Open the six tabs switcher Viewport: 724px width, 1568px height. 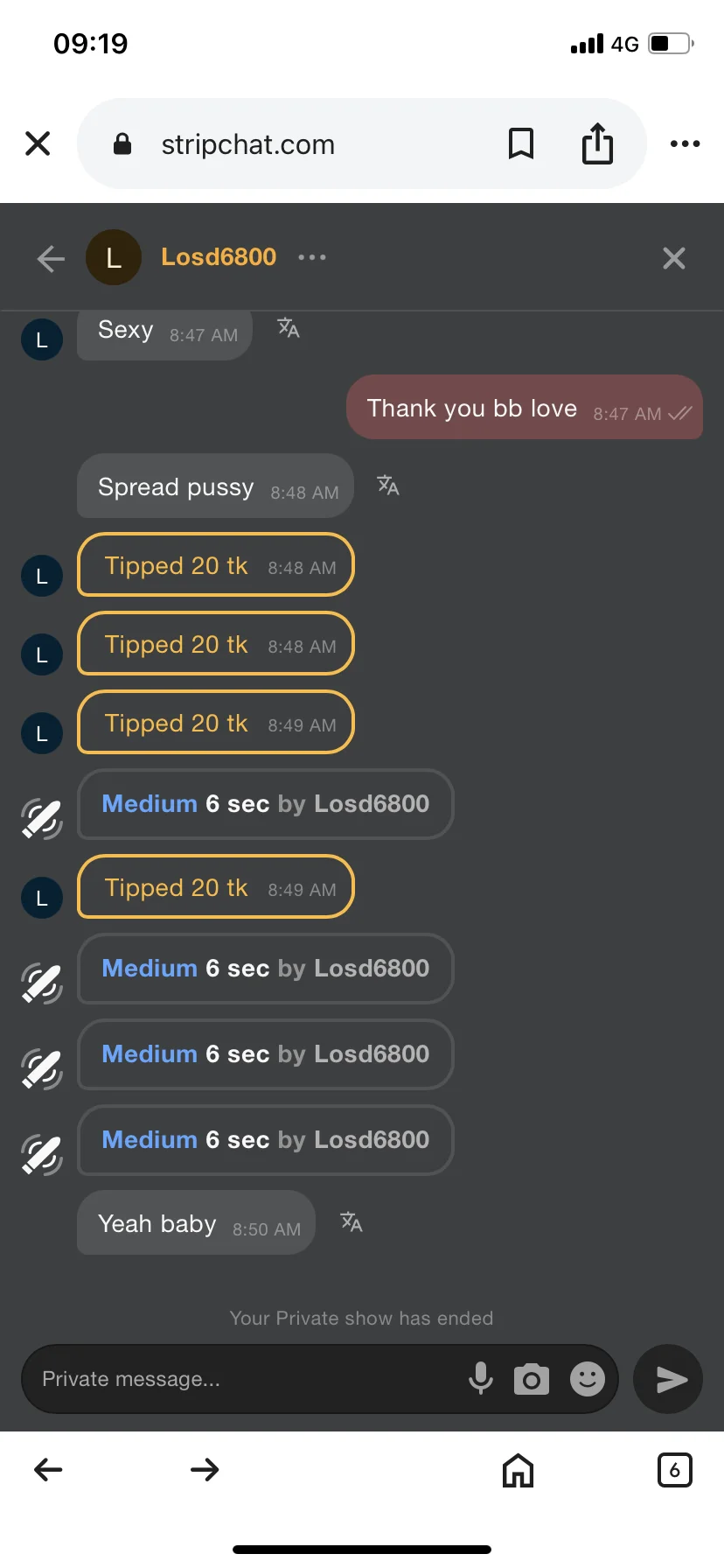[x=674, y=1470]
